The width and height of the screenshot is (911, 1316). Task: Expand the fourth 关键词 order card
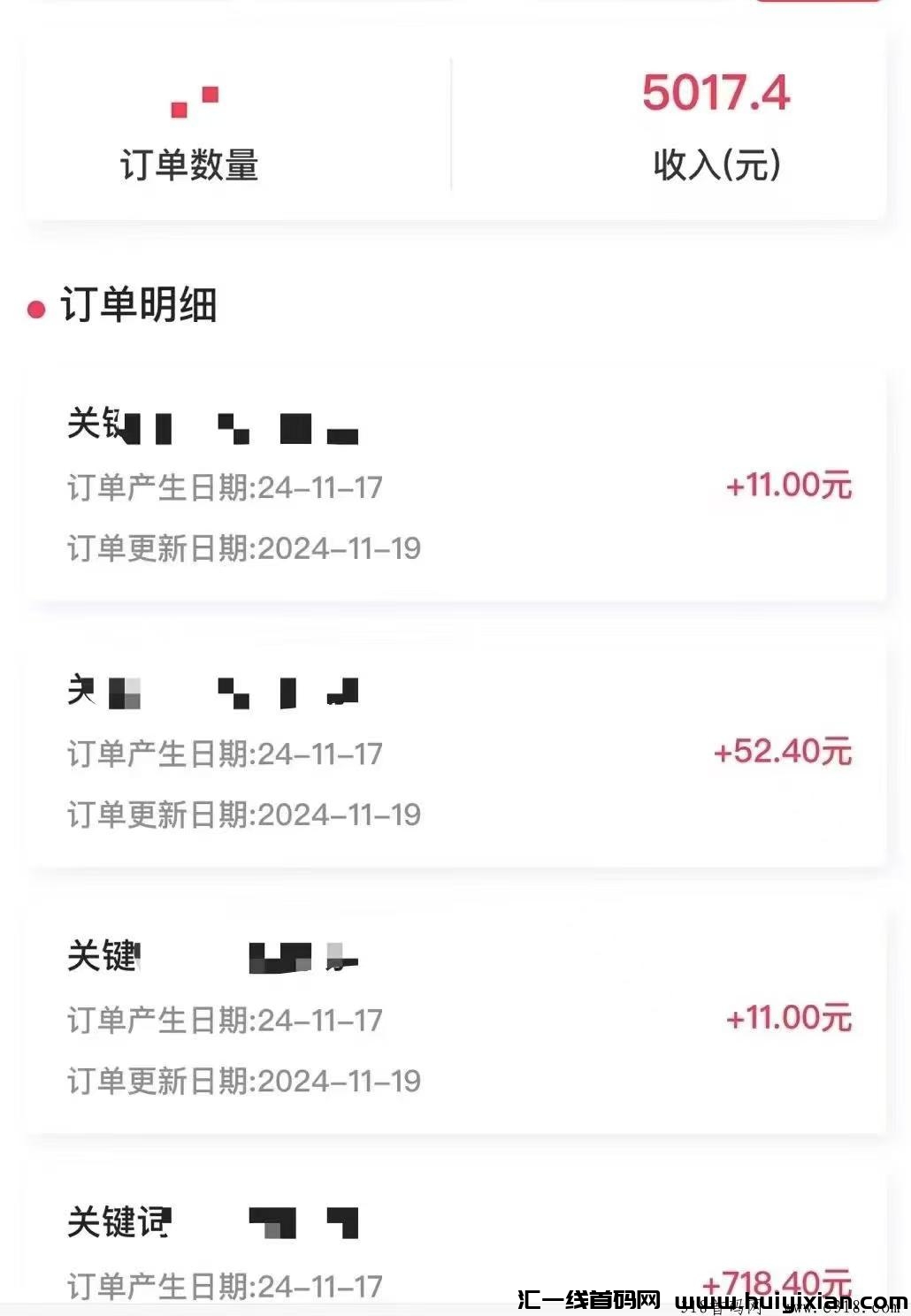(455, 1238)
